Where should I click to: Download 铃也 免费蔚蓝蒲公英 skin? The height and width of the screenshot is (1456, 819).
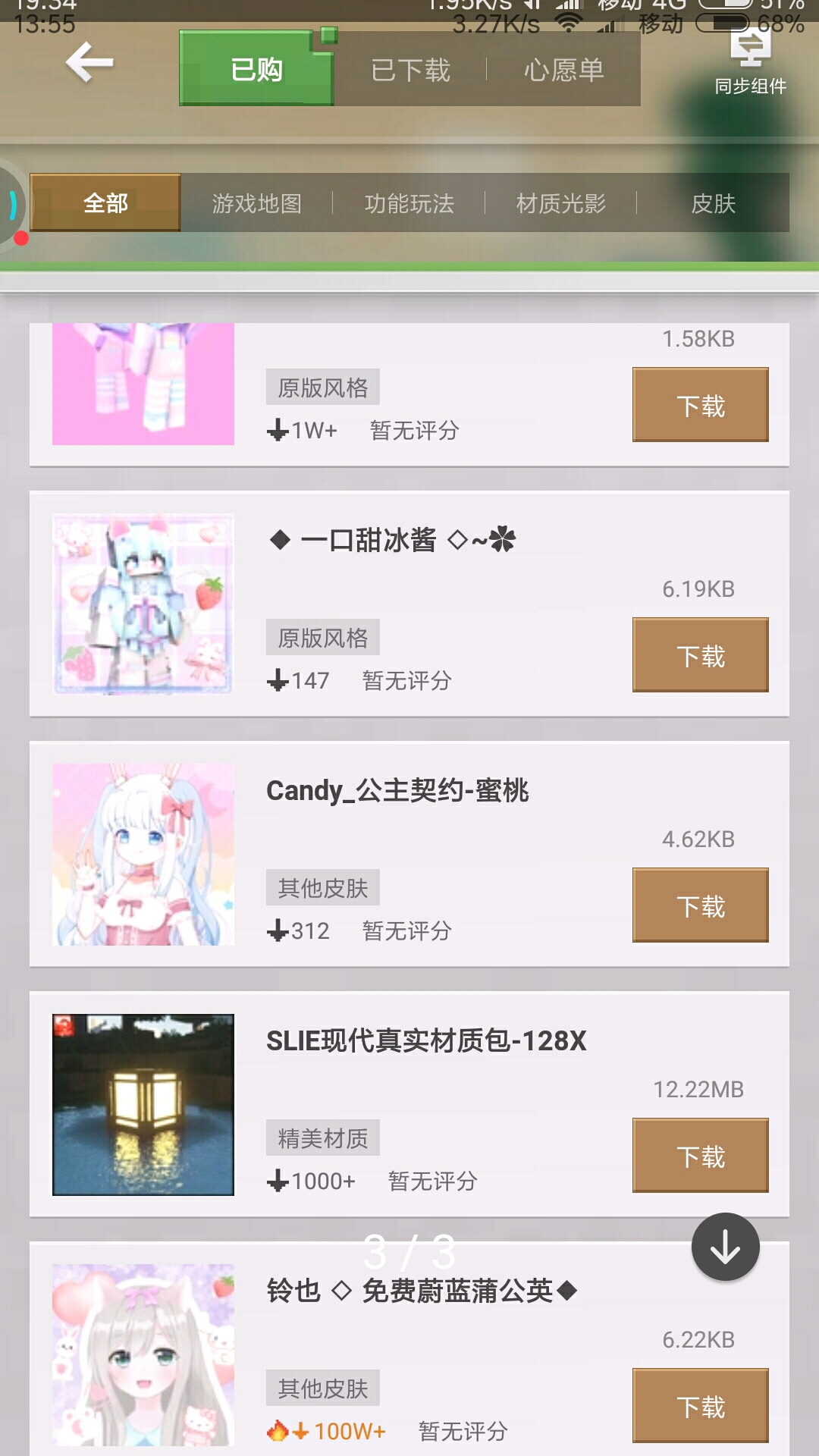(701, 1406)
